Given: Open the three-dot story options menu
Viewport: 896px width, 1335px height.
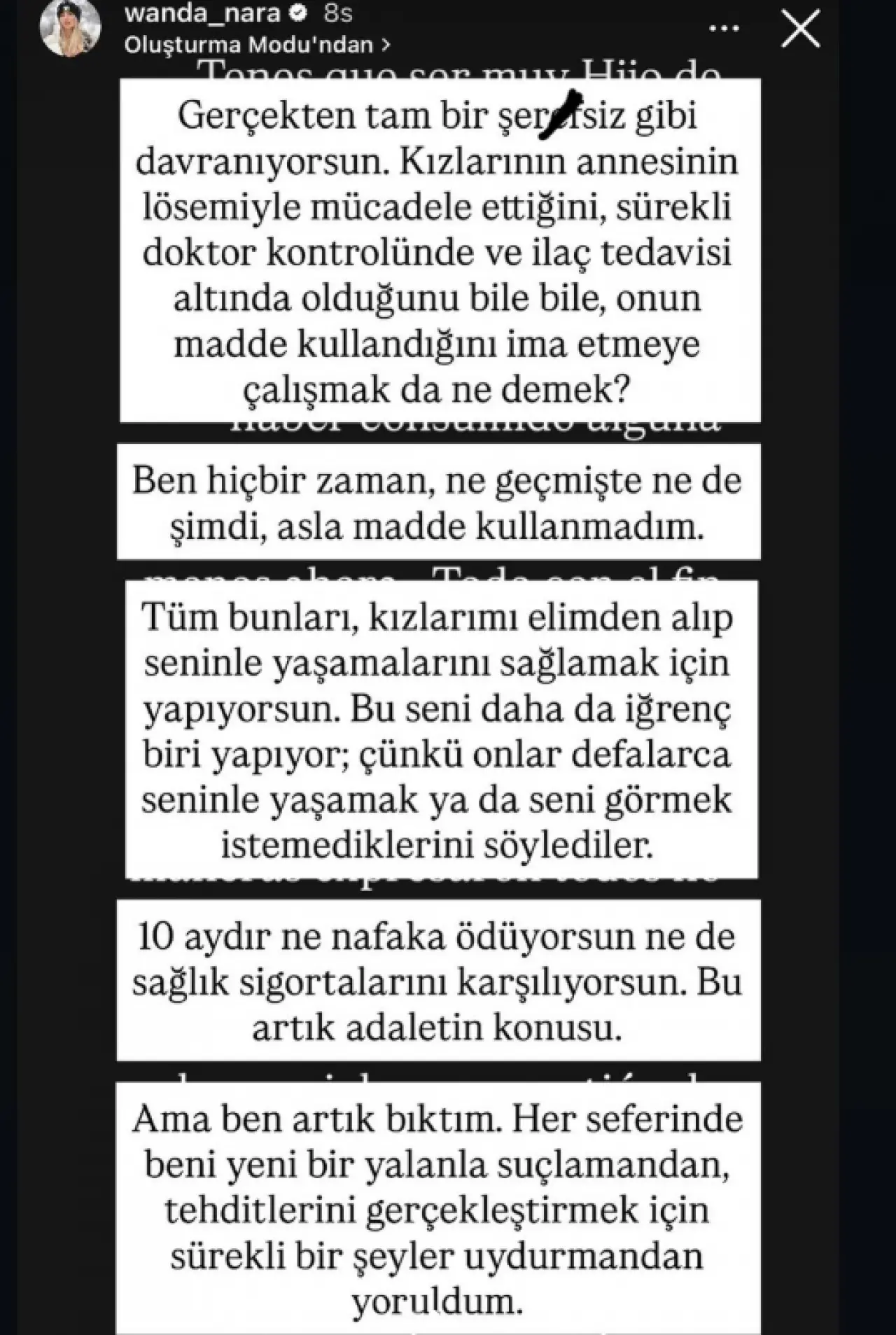Looking at the screenshot, I should [x=726, y=27].
